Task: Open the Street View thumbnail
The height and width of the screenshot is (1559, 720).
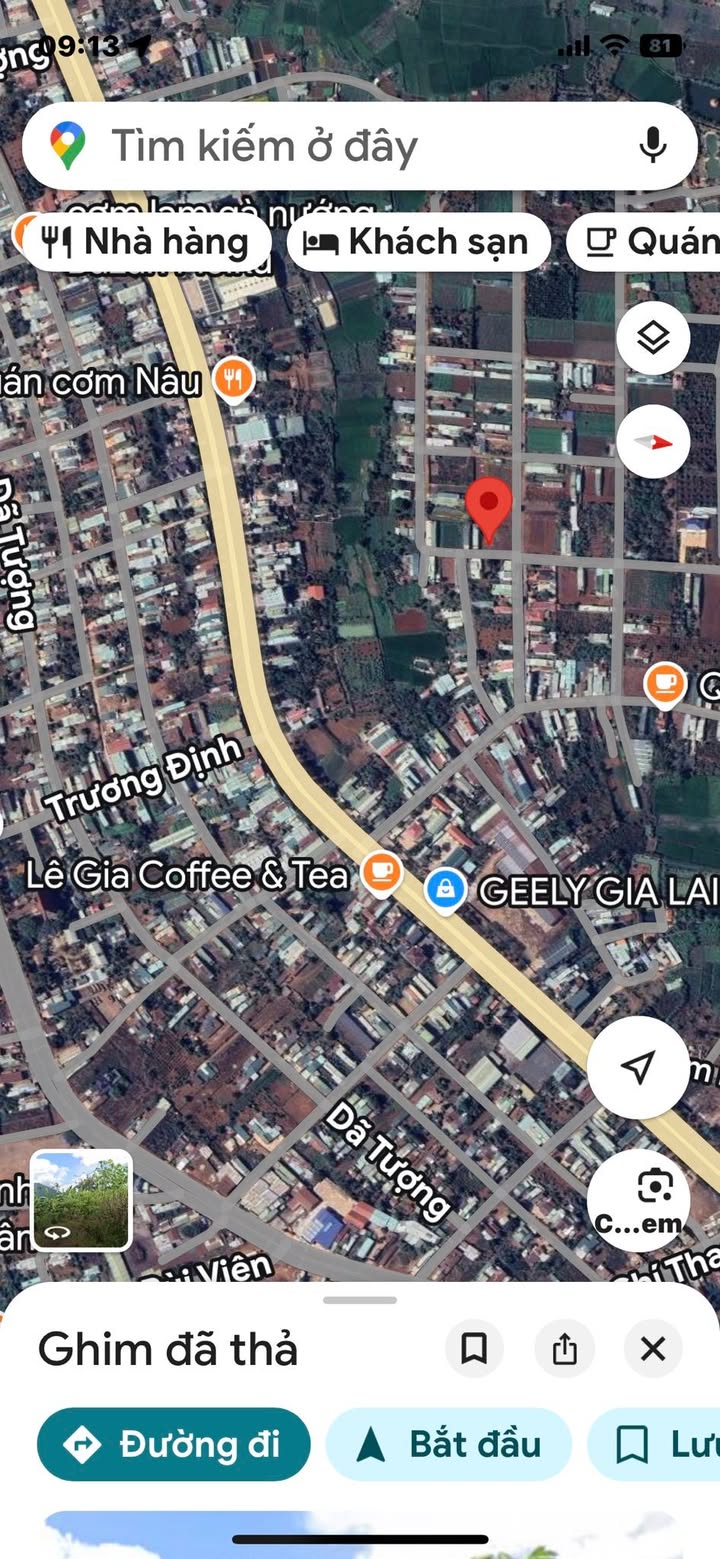Action: click(82, 1199)
